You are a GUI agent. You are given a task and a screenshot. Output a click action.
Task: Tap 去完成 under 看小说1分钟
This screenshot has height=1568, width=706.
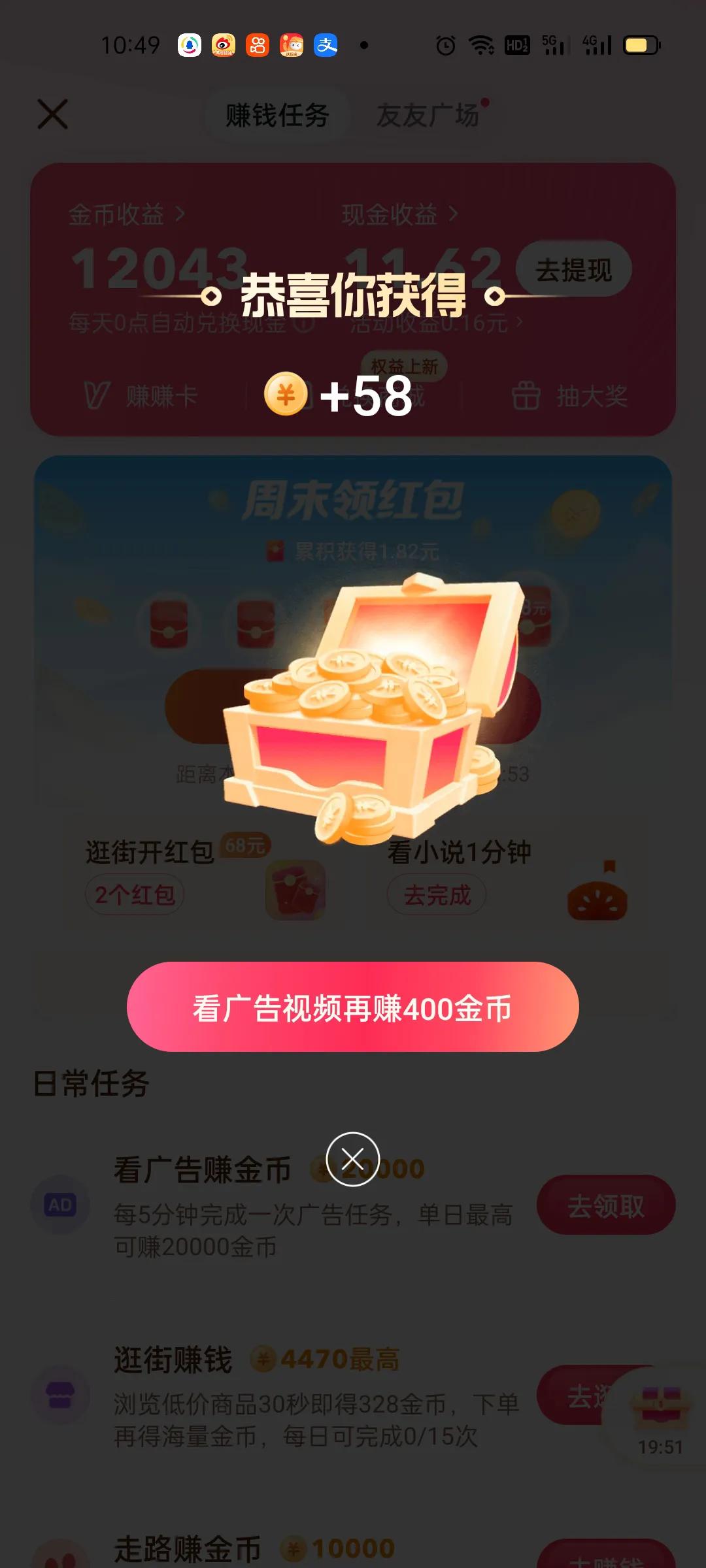(x=436, y=894)
